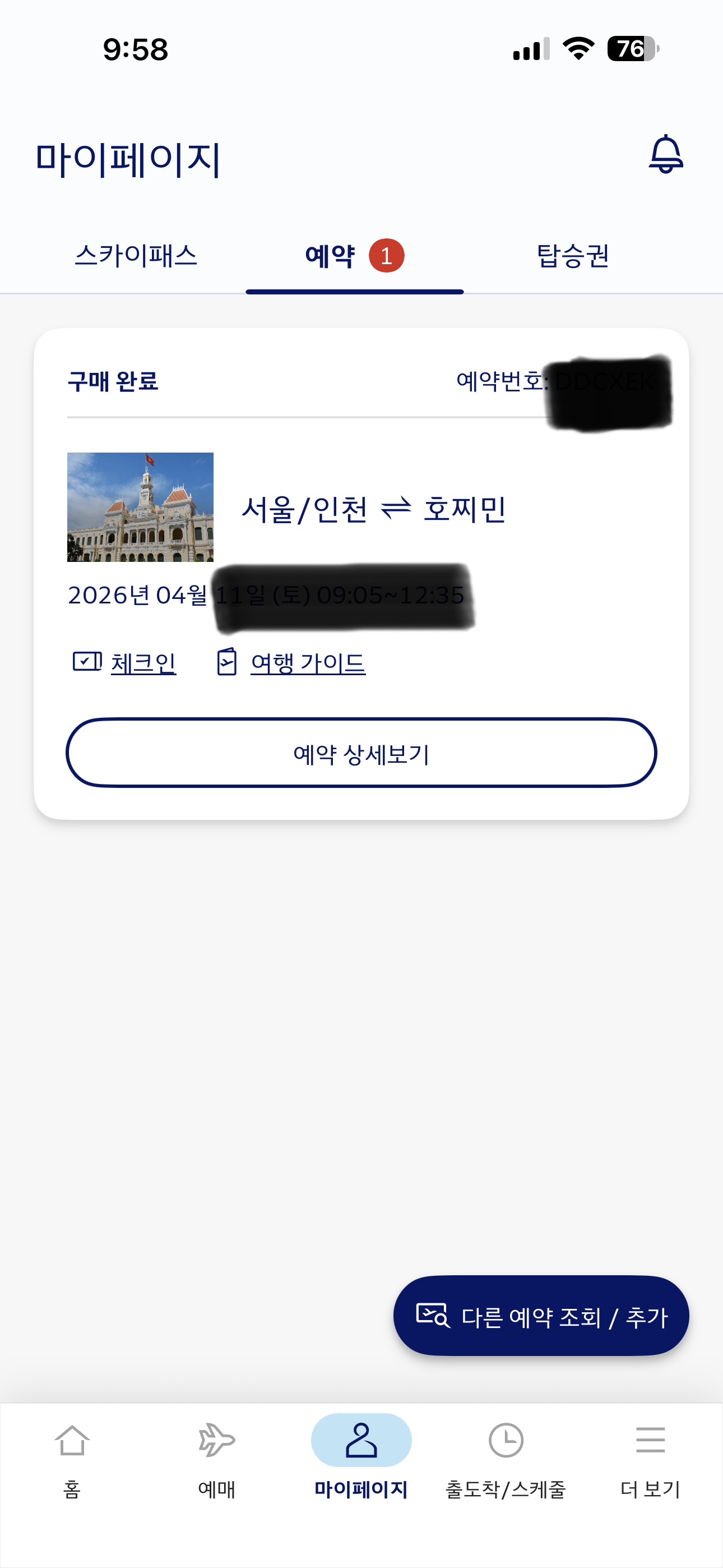
Task: Open the 체크인 link
Action: (x=126, y=662)
